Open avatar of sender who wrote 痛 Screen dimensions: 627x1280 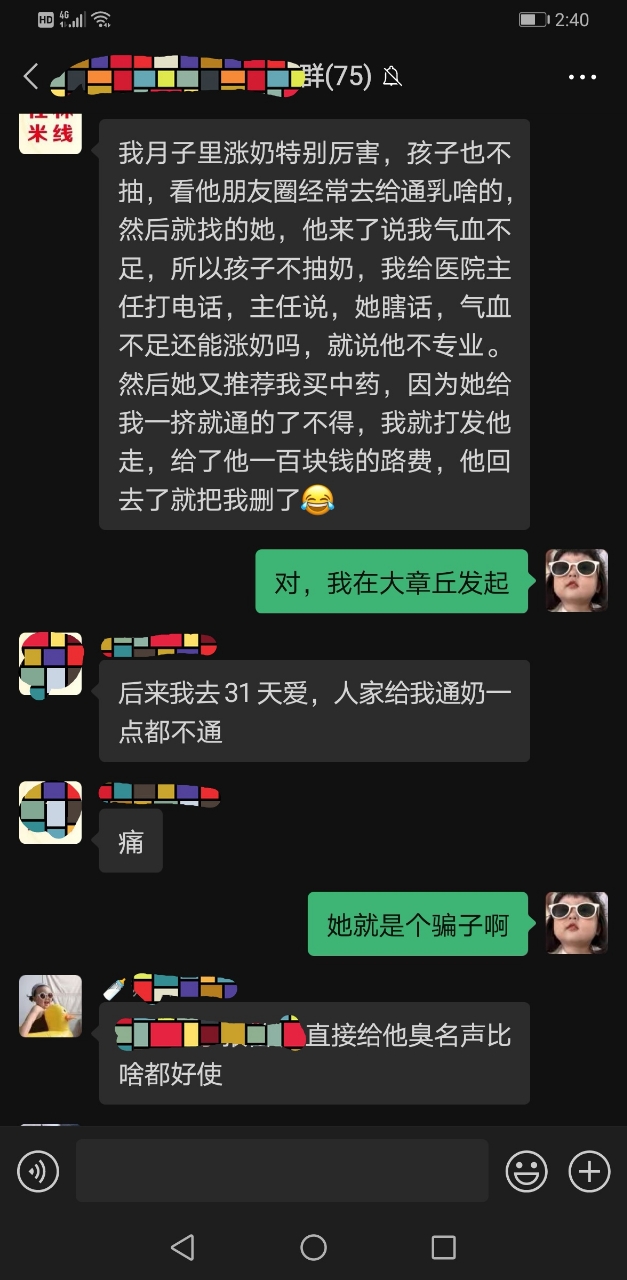(50, 812)
